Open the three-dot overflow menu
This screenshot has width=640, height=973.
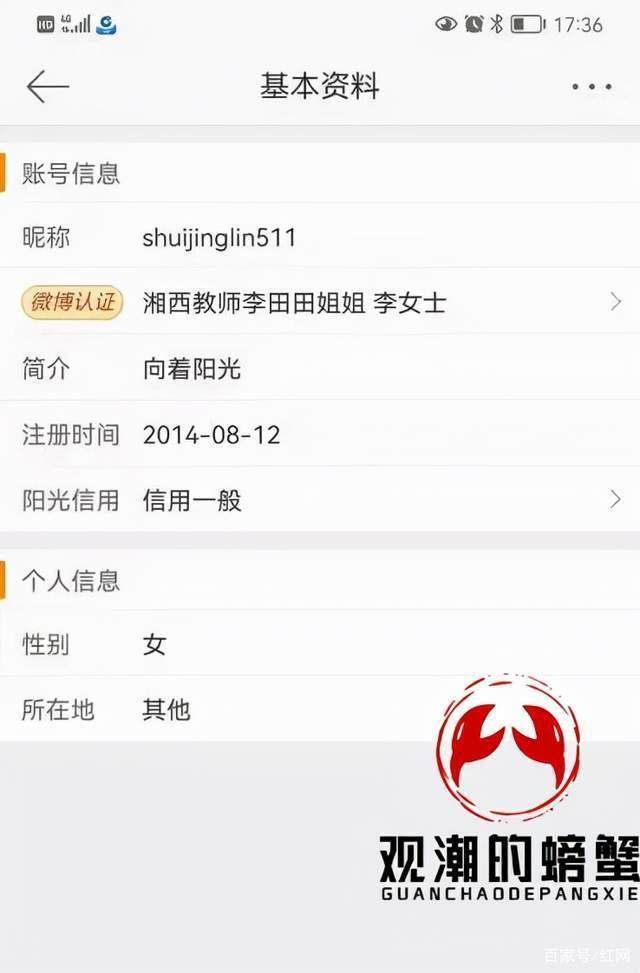(591, 87)
